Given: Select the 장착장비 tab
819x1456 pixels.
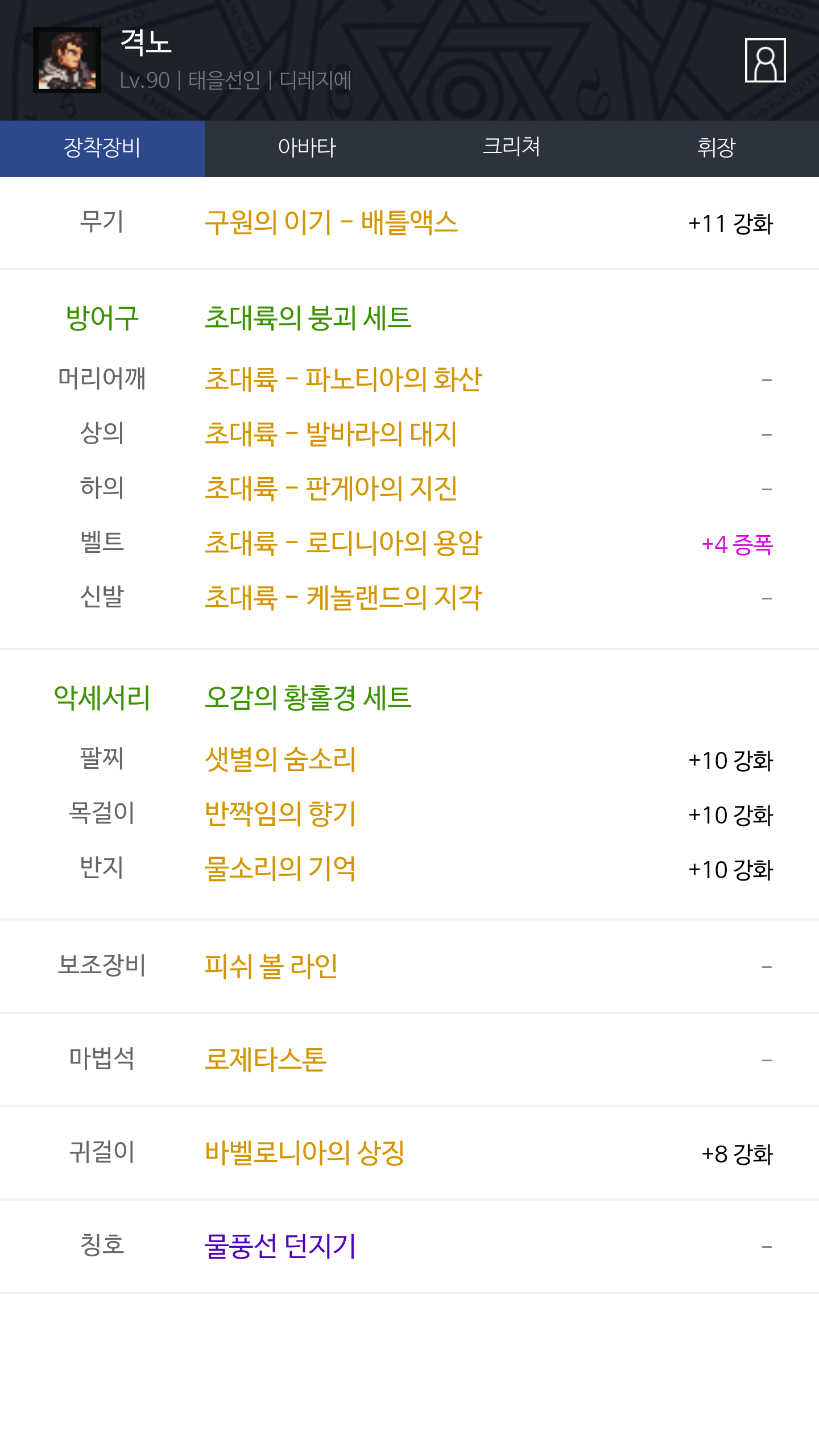Looking at the screenshot, I should click(x=102, y=148).
